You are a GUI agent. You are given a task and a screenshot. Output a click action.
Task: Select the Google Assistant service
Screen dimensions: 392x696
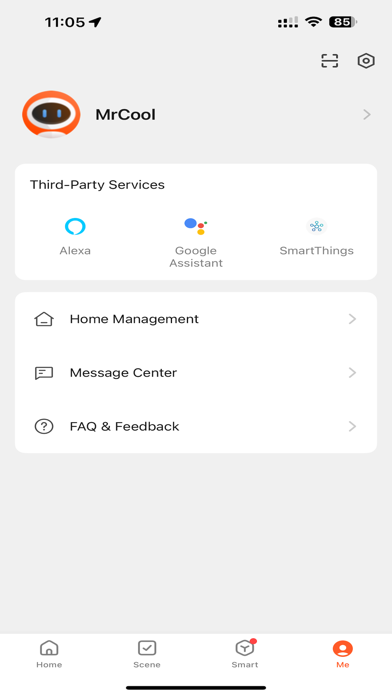(196, 243)
